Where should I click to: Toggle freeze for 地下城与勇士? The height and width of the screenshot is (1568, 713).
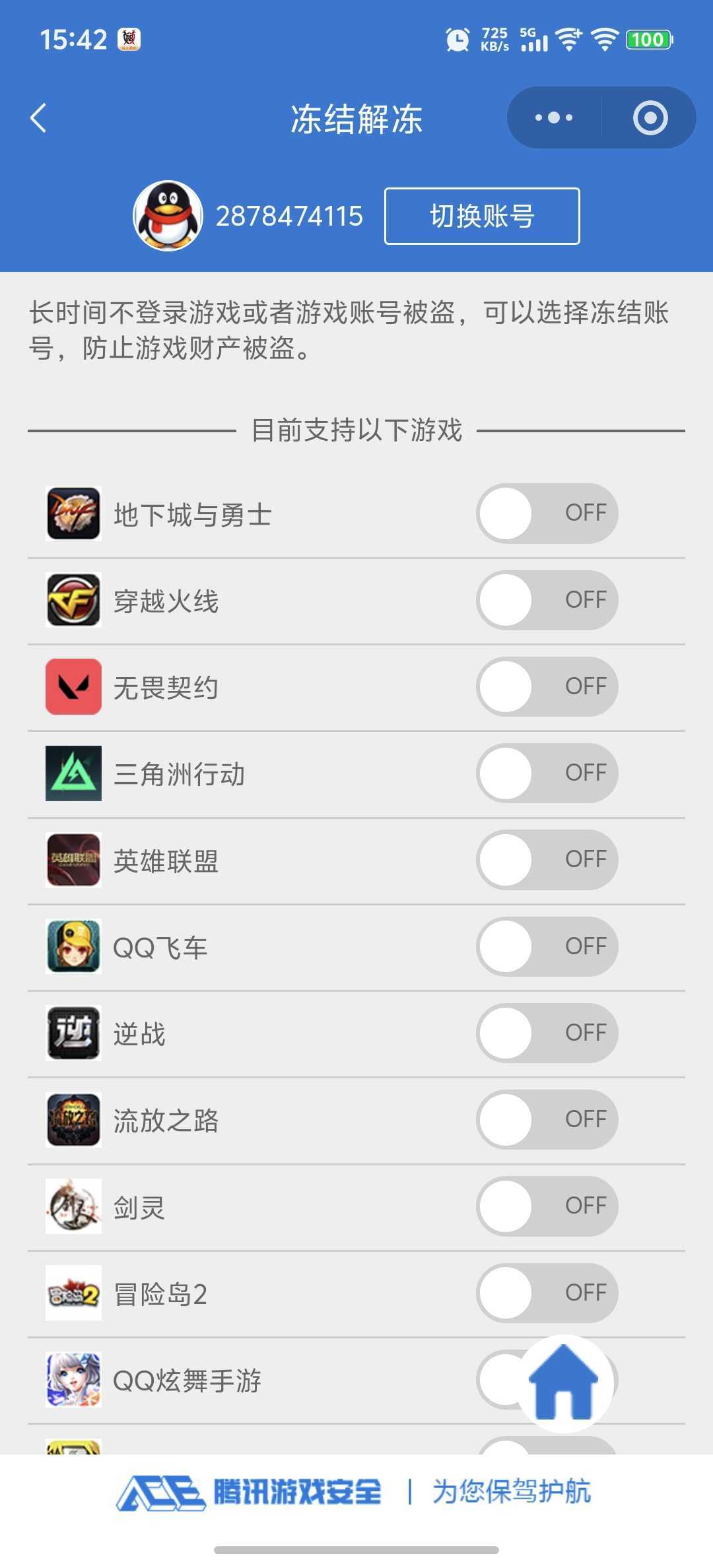547,513
